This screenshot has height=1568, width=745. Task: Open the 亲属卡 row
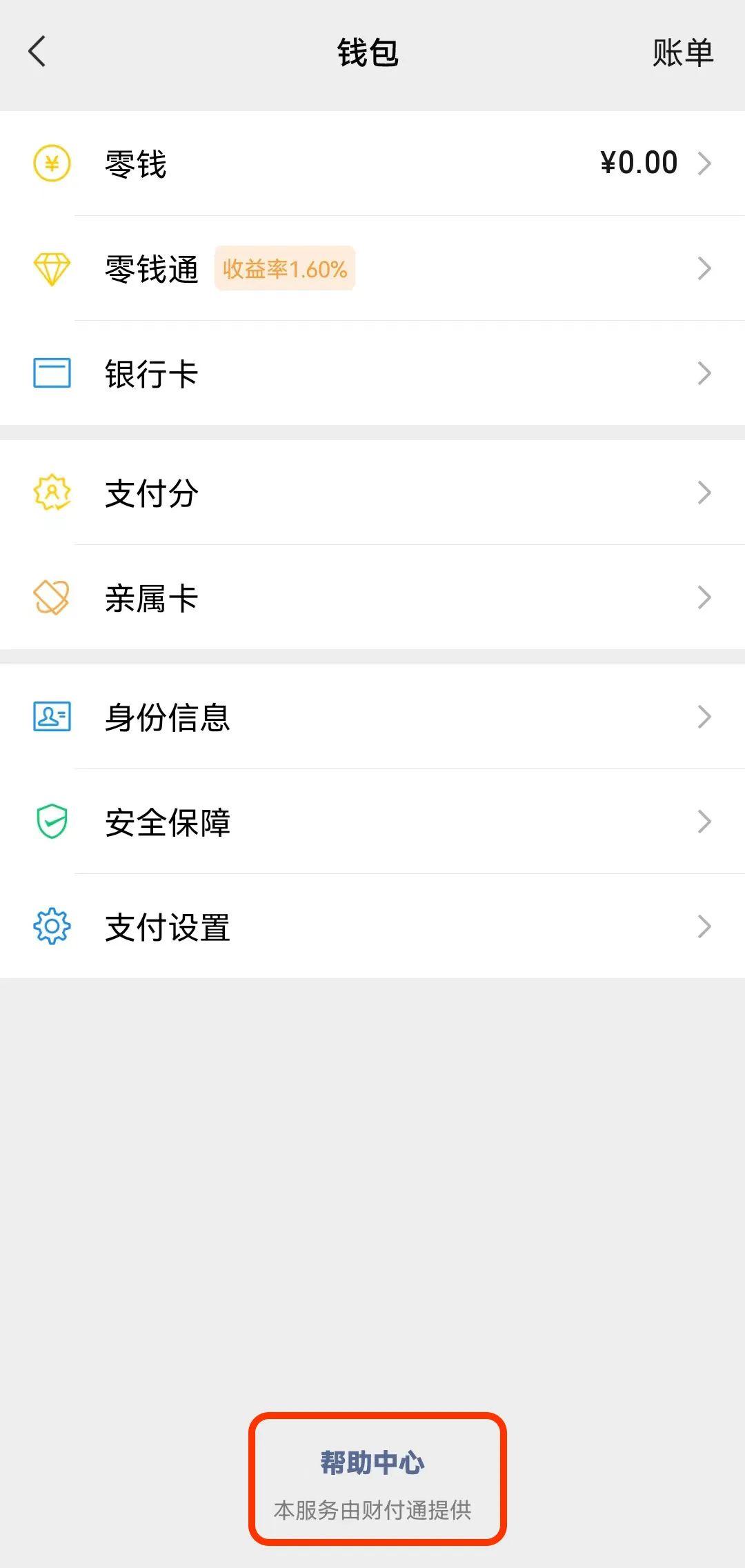[372, 597]
